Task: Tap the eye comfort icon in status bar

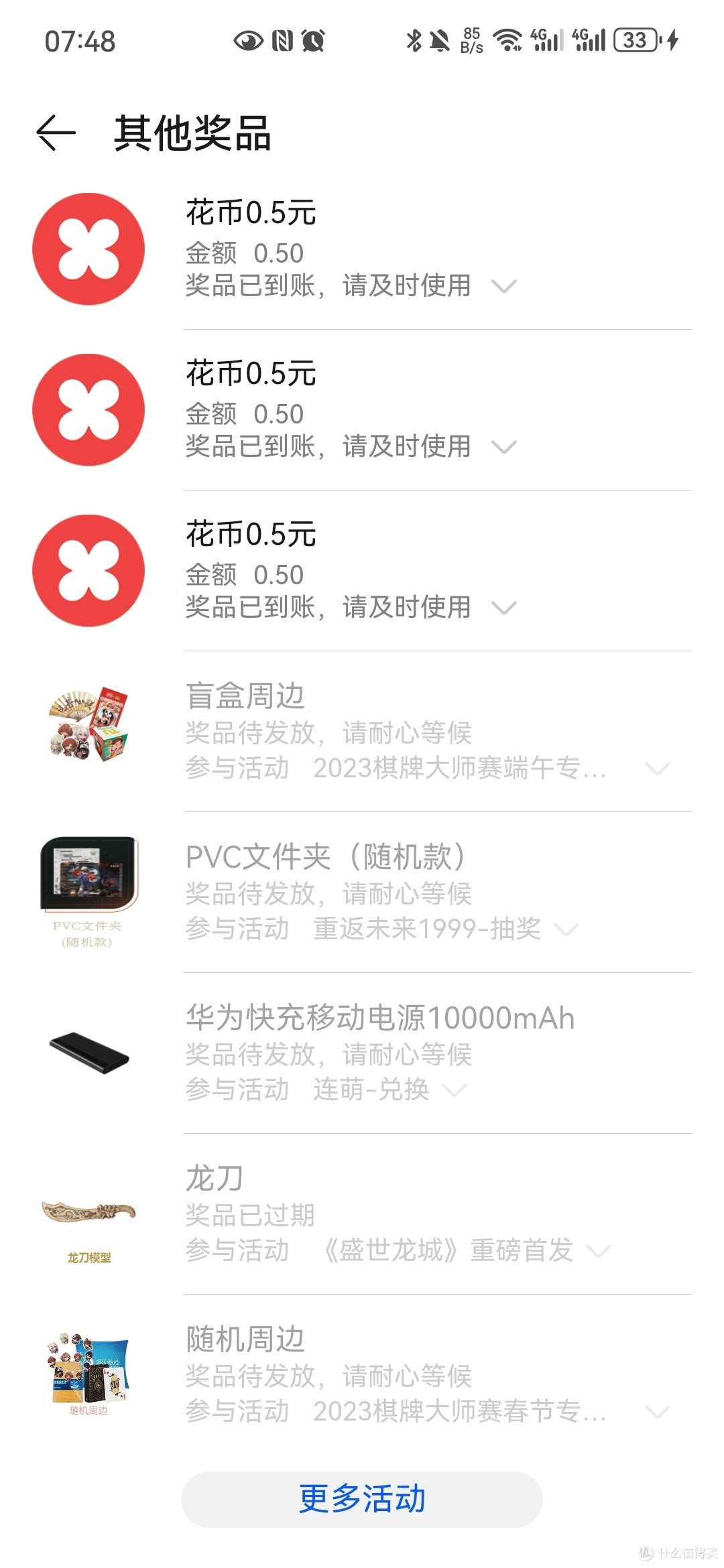Action: pyautogui.click(x=247, y=42)
